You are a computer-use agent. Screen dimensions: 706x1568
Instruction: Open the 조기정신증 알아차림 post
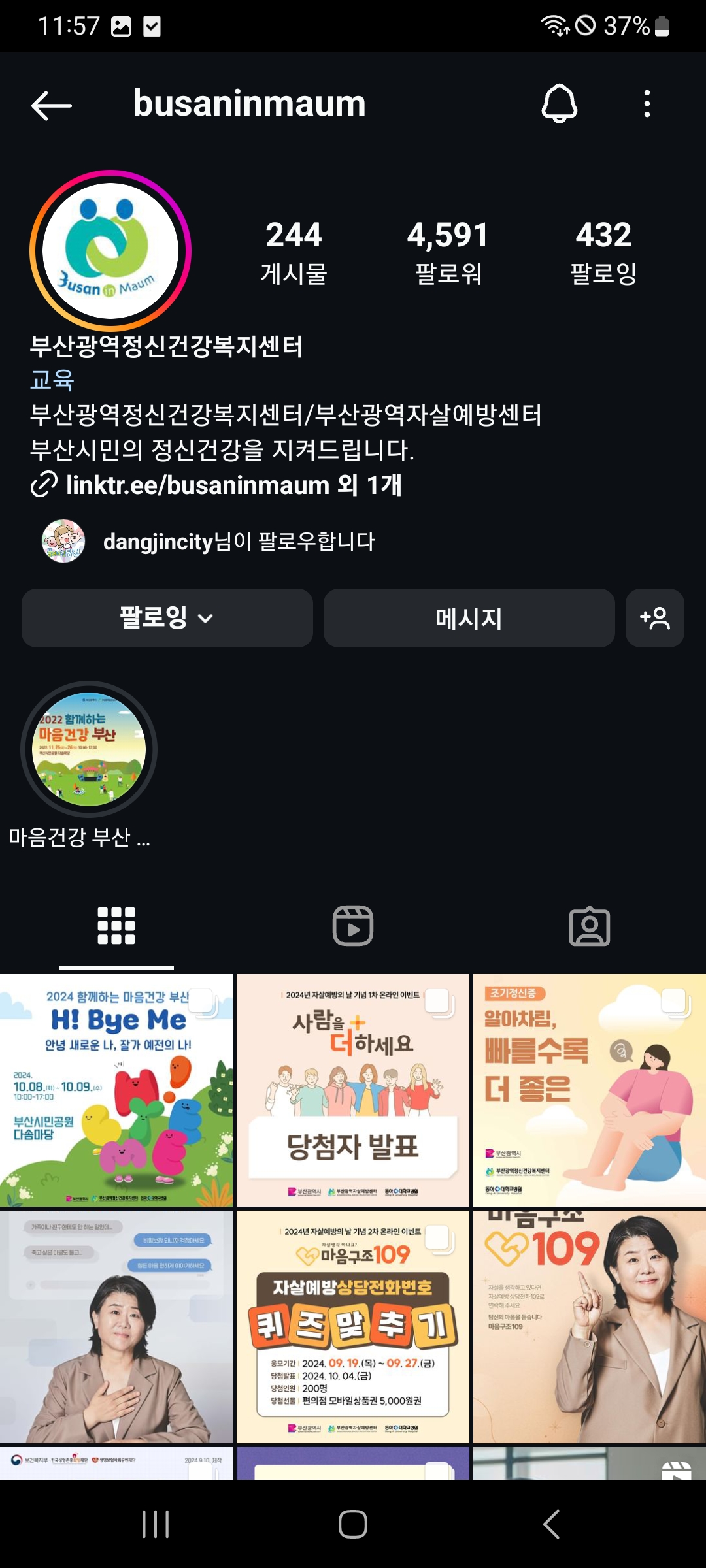click(589, 1090)
